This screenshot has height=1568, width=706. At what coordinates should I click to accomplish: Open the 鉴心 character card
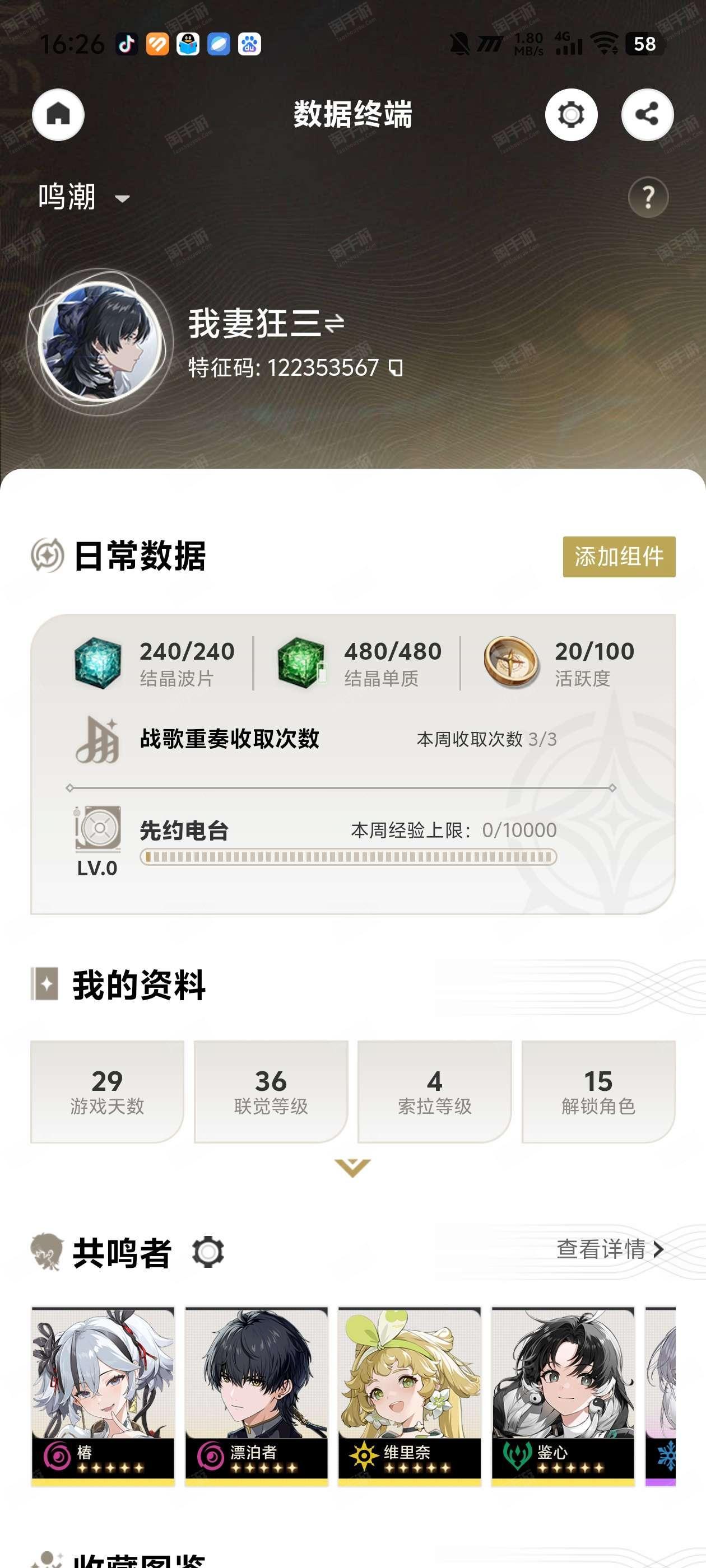(564, 1396)
